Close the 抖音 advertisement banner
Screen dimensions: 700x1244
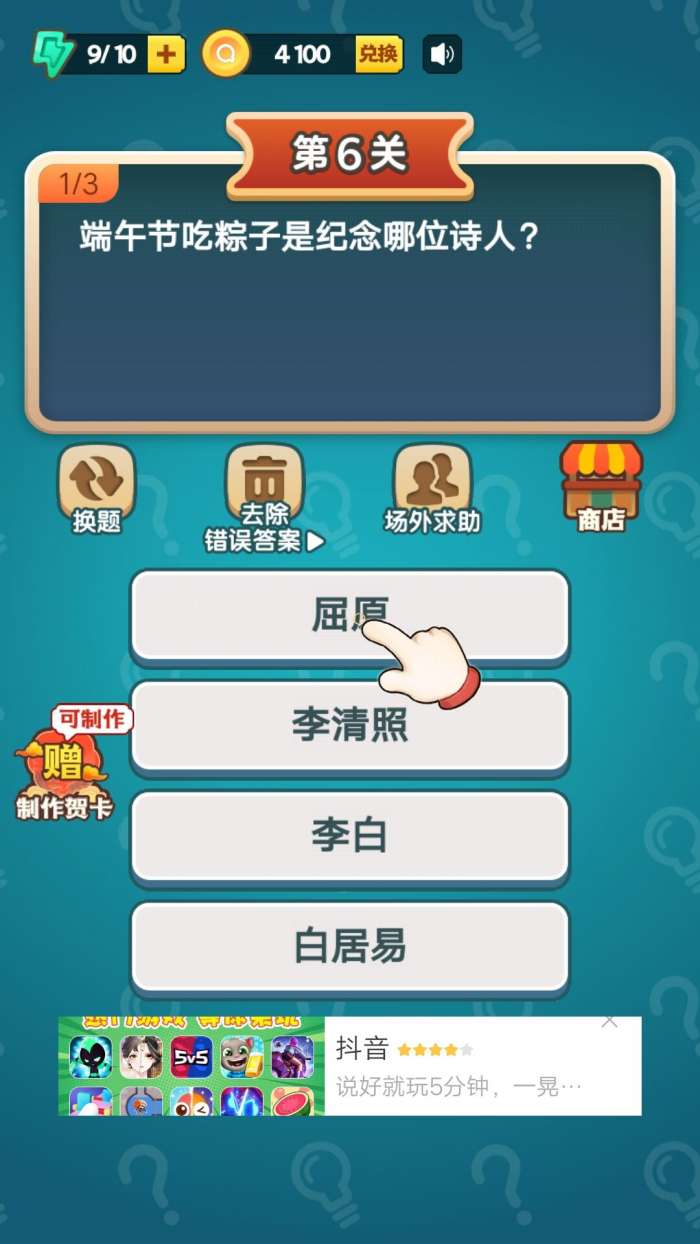tap(609, 1022)
